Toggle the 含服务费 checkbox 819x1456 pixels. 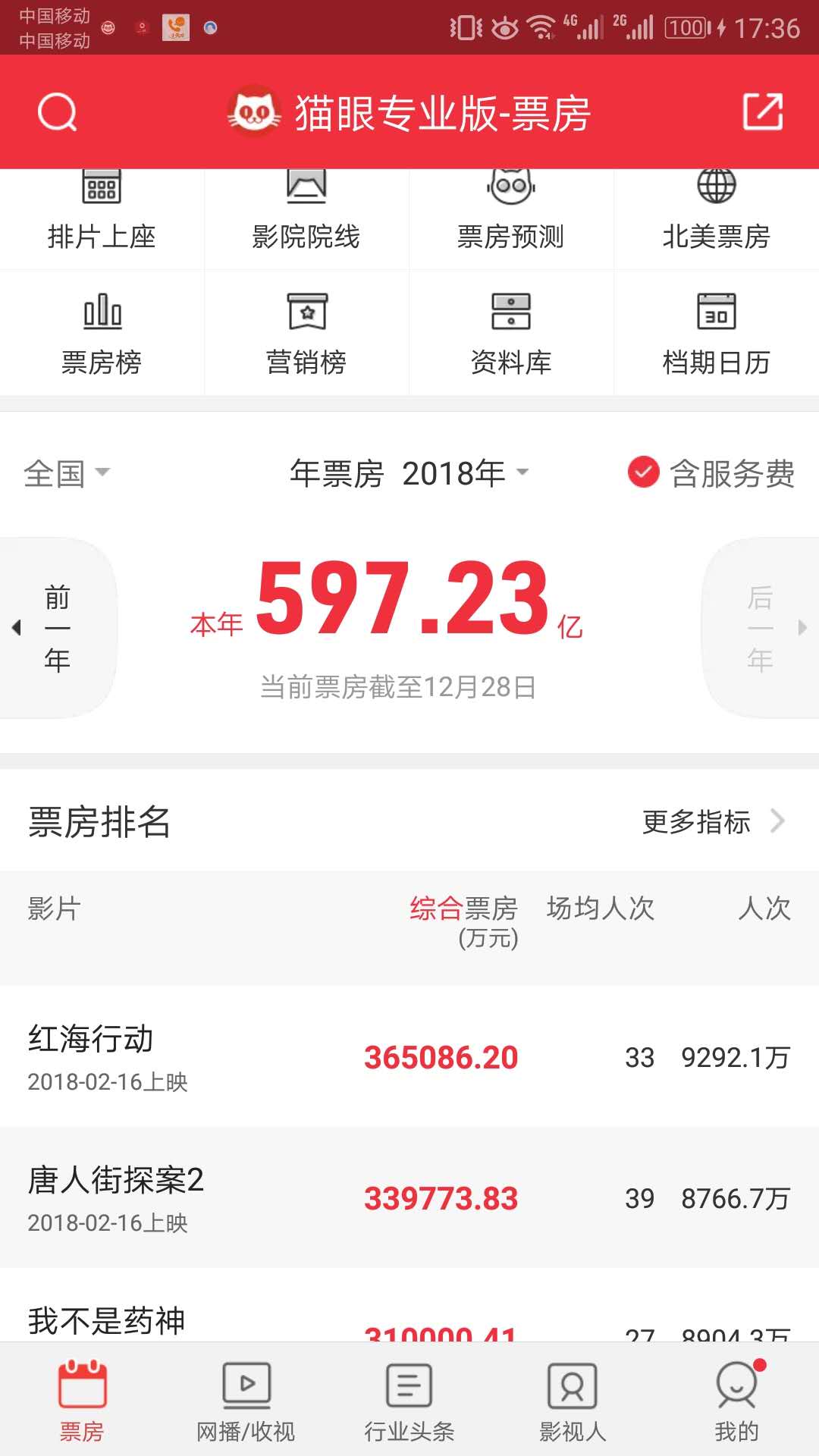(x=643, y=472)
